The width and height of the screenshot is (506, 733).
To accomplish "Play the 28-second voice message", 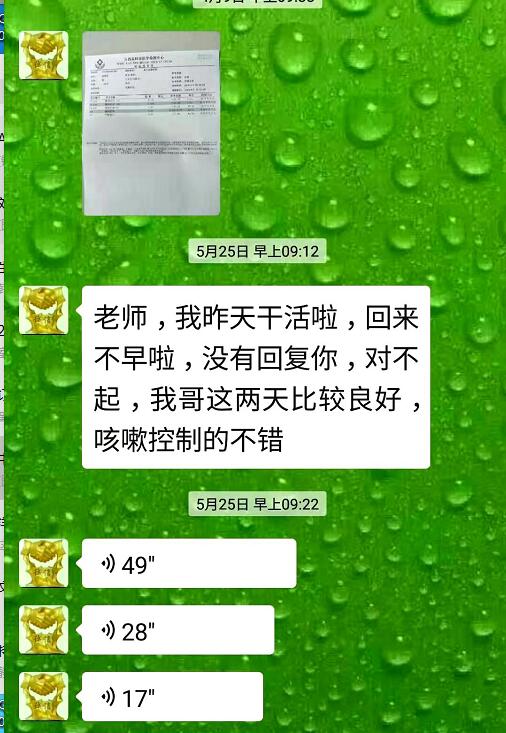I will coord(178,630).
